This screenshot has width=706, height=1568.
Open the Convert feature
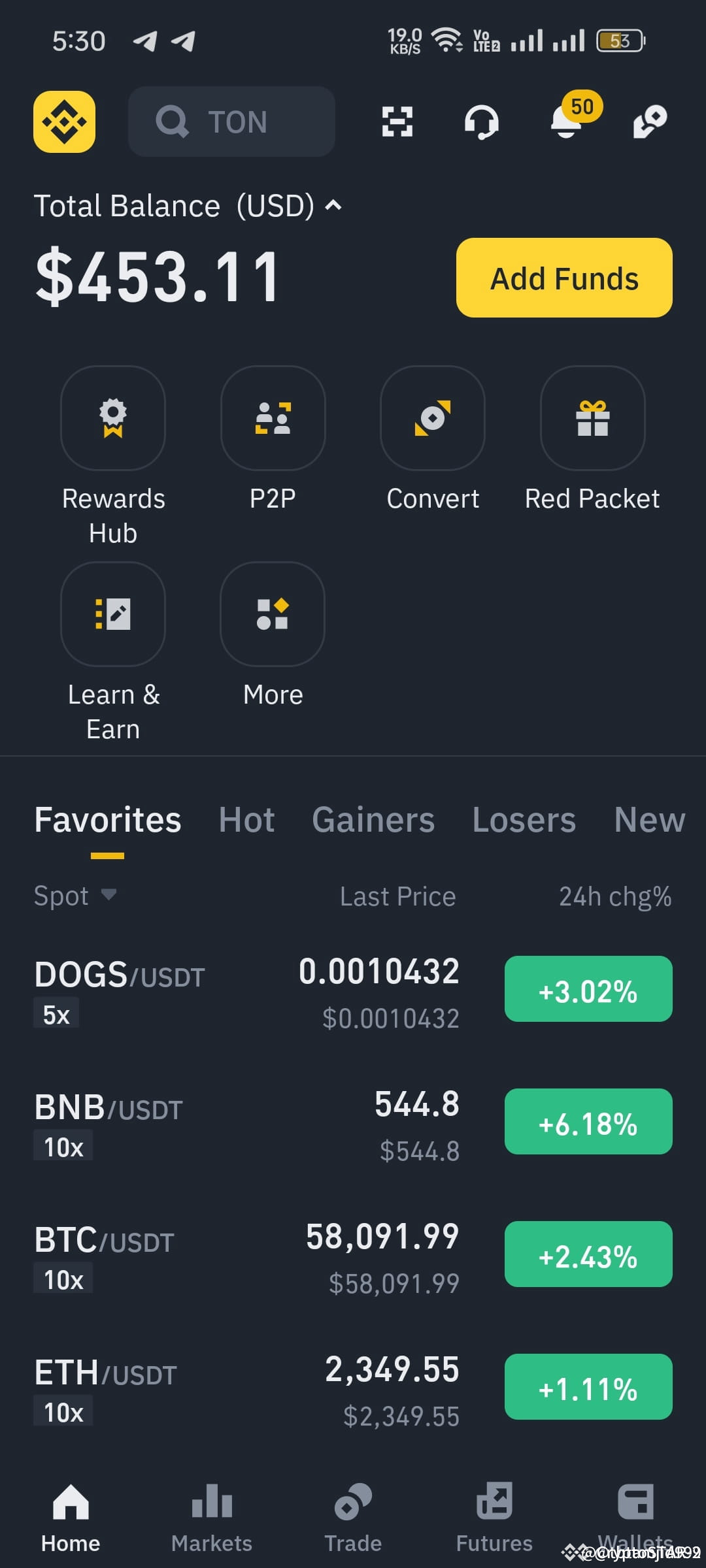432,418
